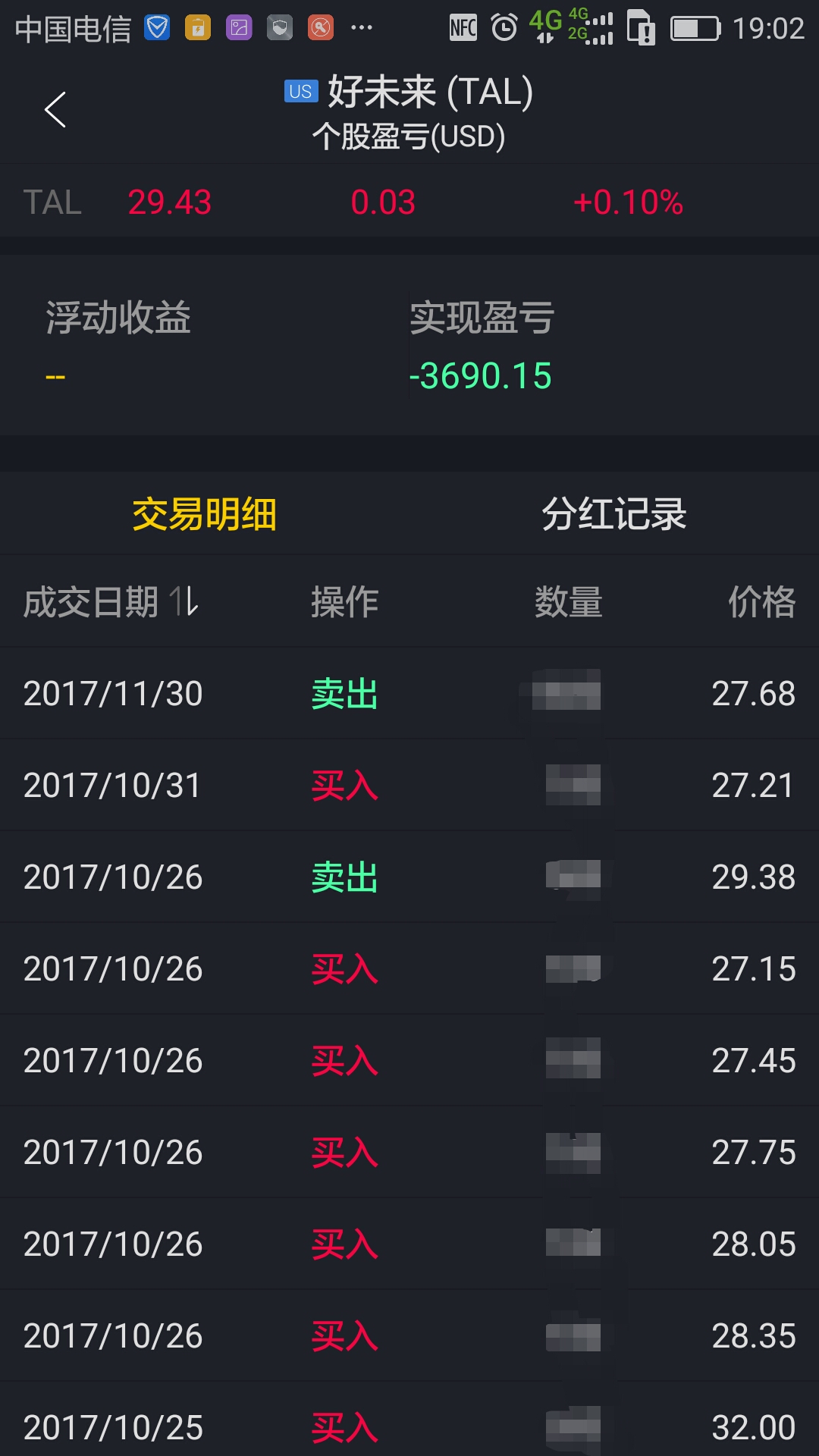Viewport: 819px width, 1456px height.
Task: Sort by 成交日期 column header
Action: [x=111, y=602]
